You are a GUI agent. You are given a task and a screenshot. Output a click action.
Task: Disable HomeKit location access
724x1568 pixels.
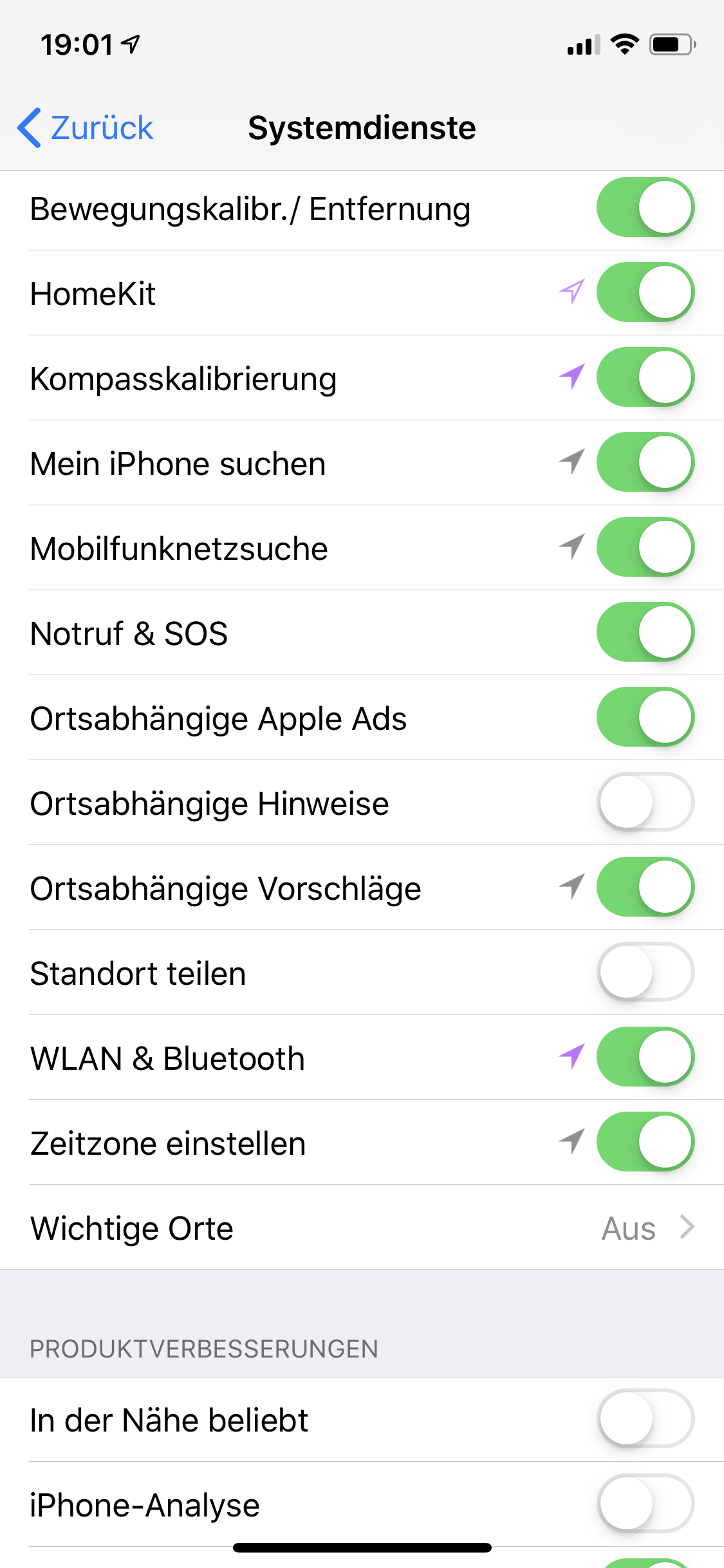[x=645, y=292]
